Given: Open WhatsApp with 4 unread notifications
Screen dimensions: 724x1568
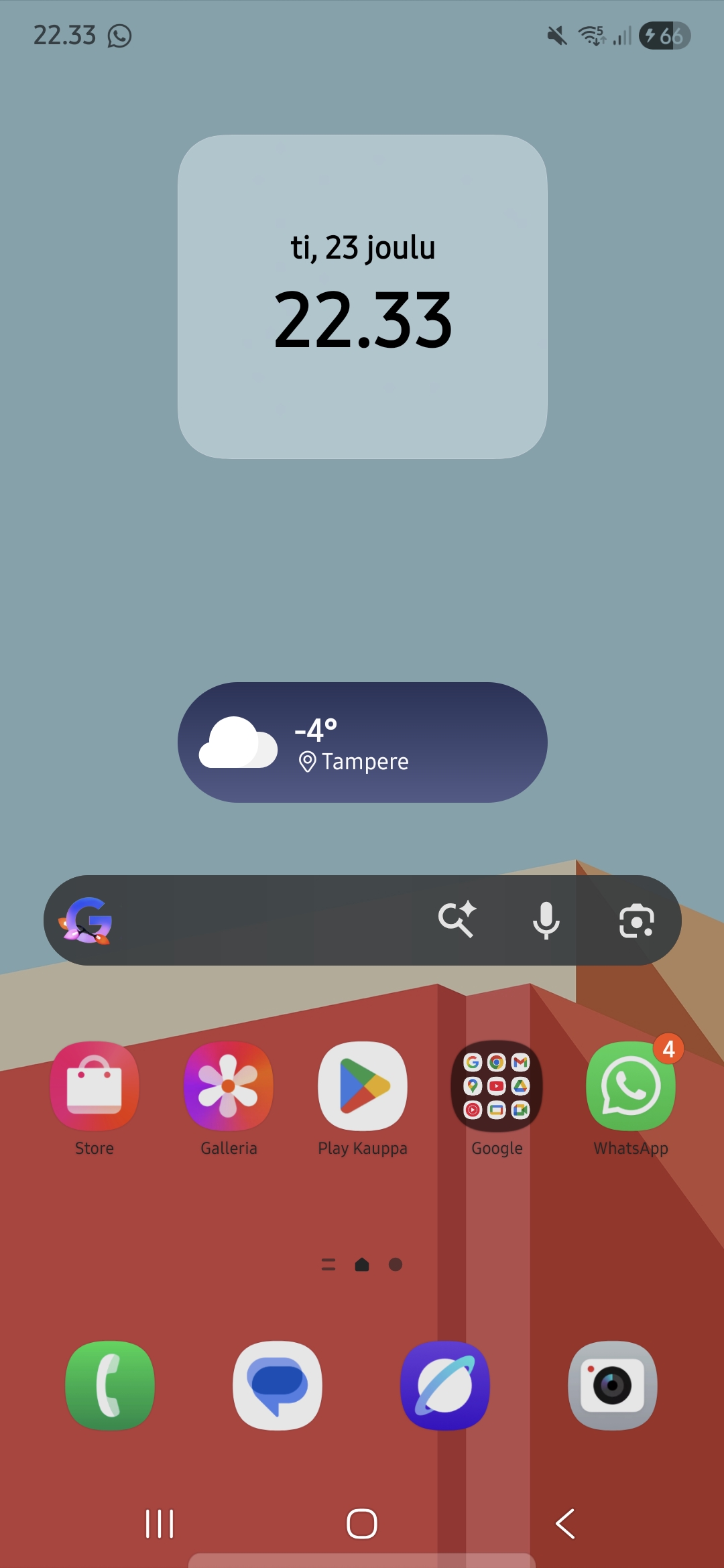Looking at the screenshot, I should (631, 1086).
